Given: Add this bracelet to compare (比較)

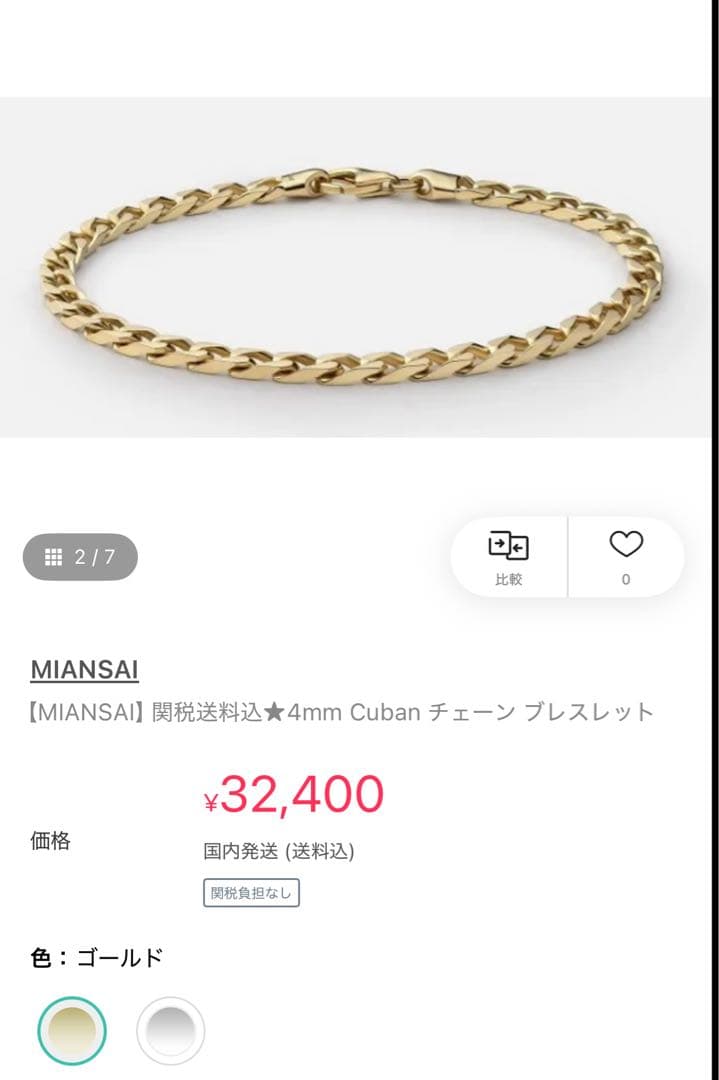Looking at the screenshot, I should (x=508, y=556).
